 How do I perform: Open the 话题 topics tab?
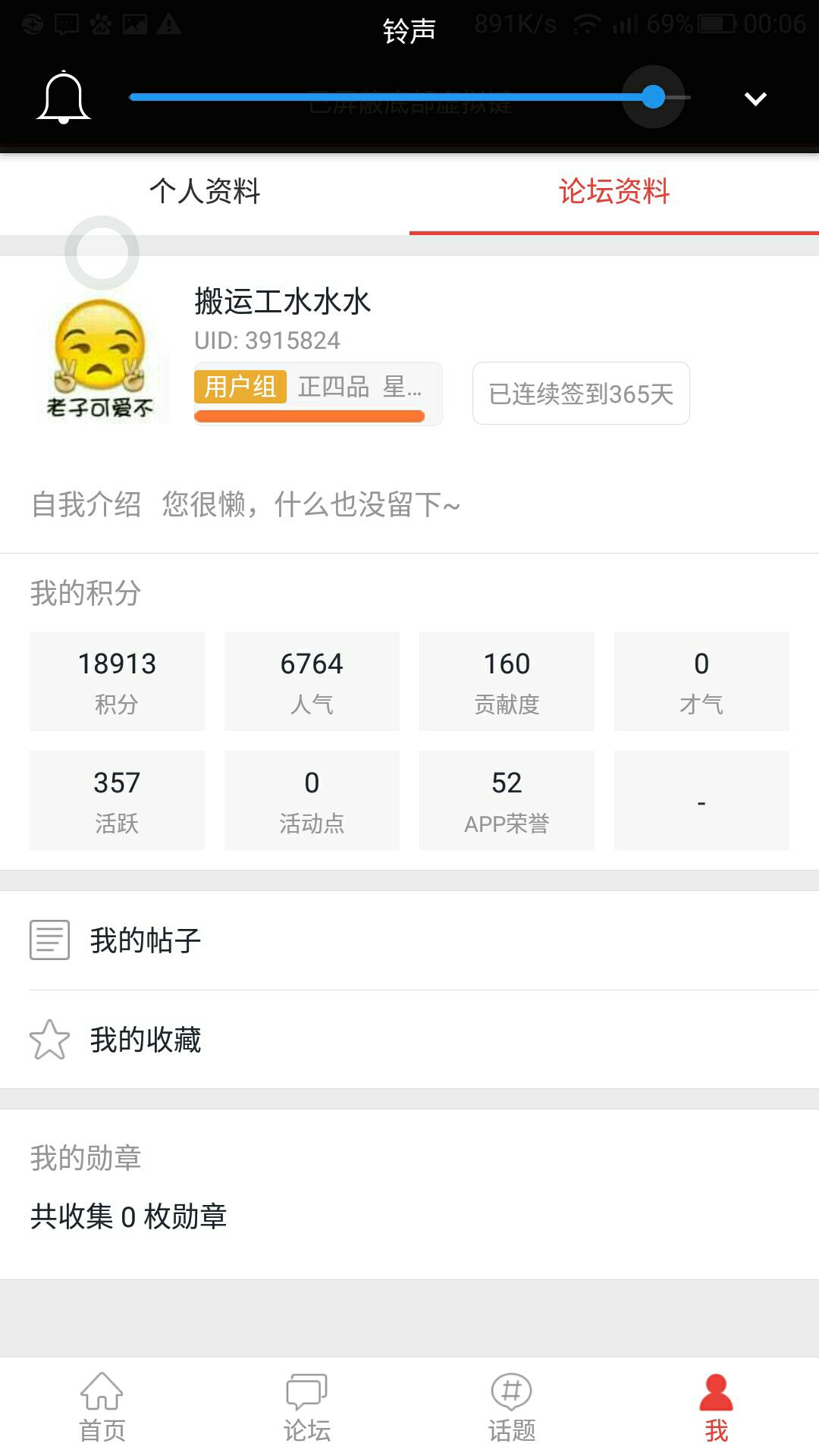(512, 1407)
